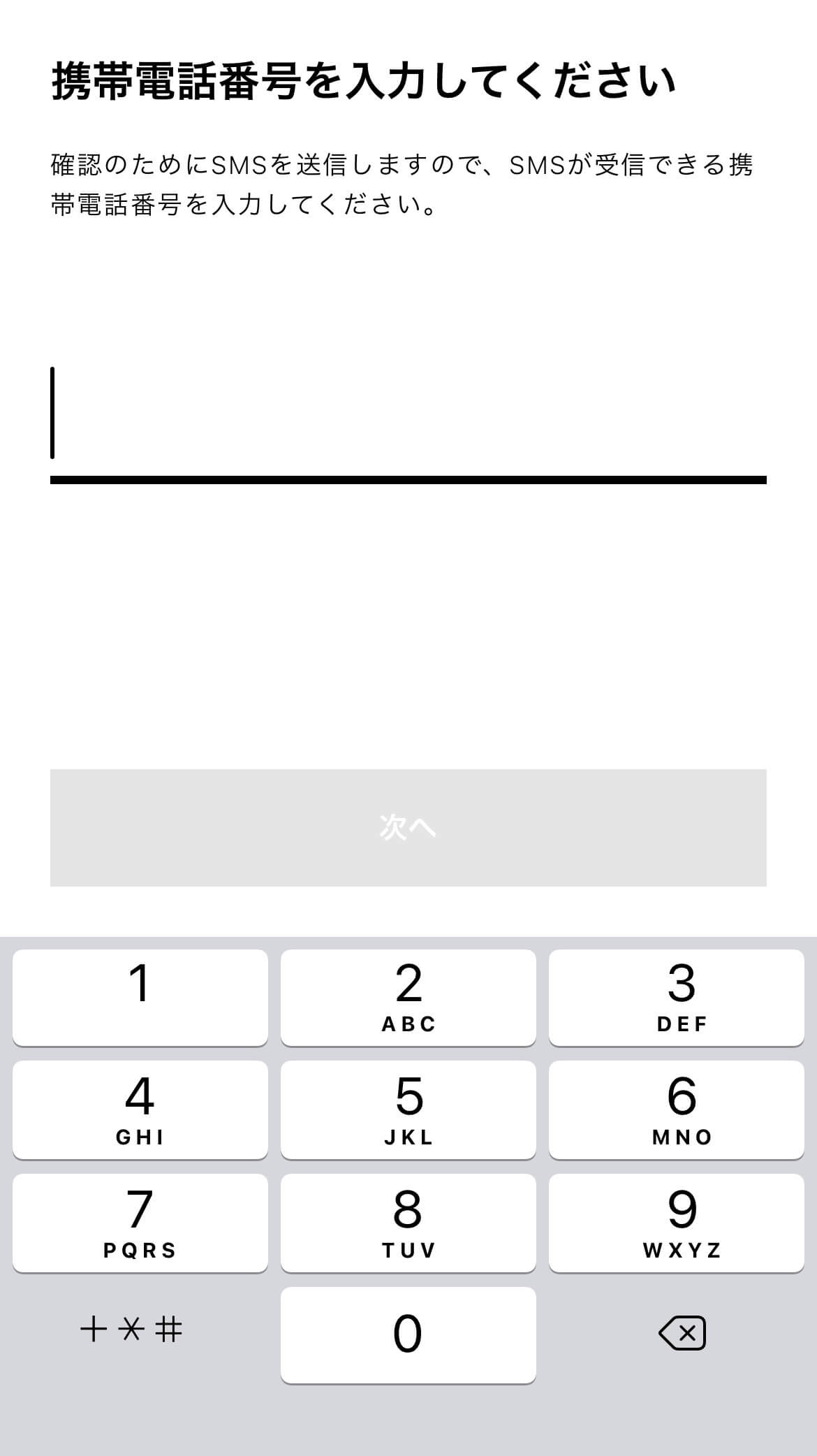Tap the 次へ button

point(408,827)
